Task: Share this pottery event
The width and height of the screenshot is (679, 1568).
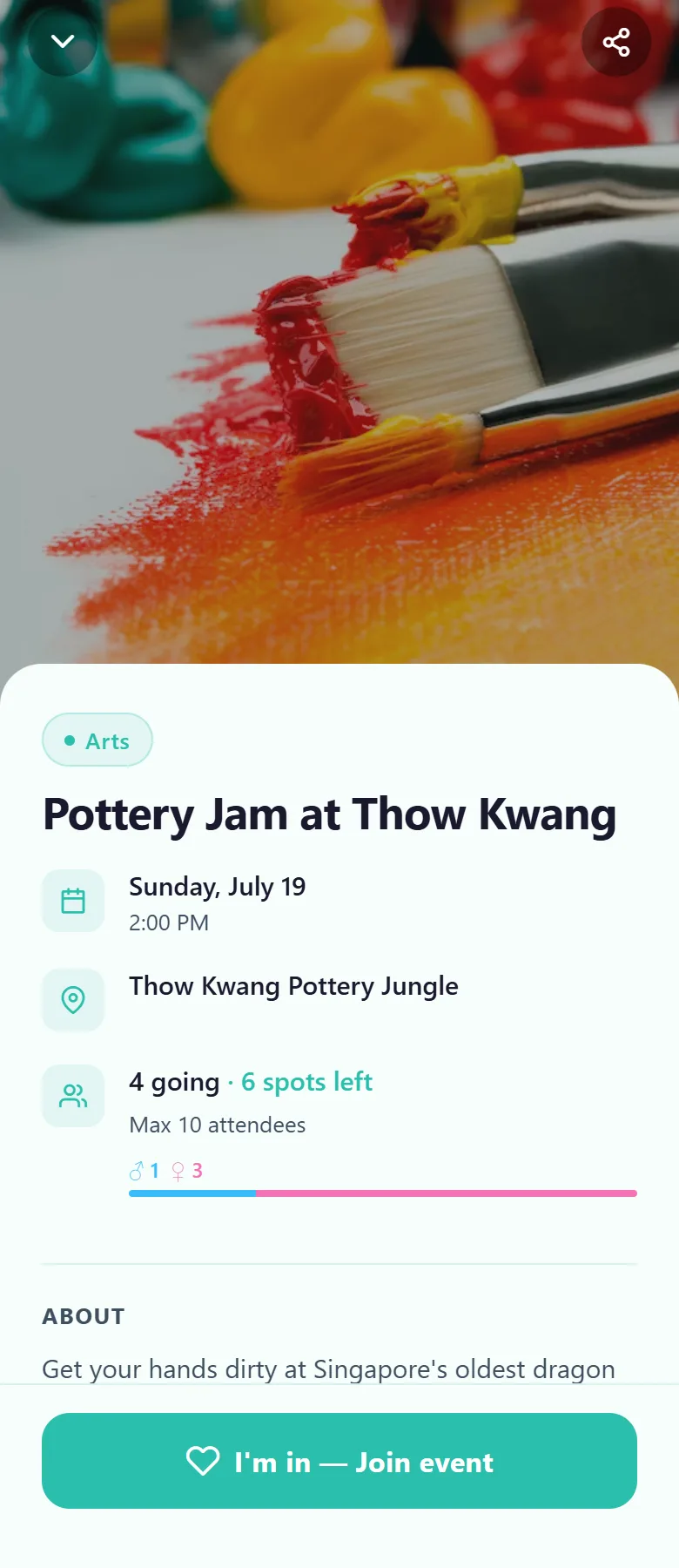Action: (x=616, y=42)
